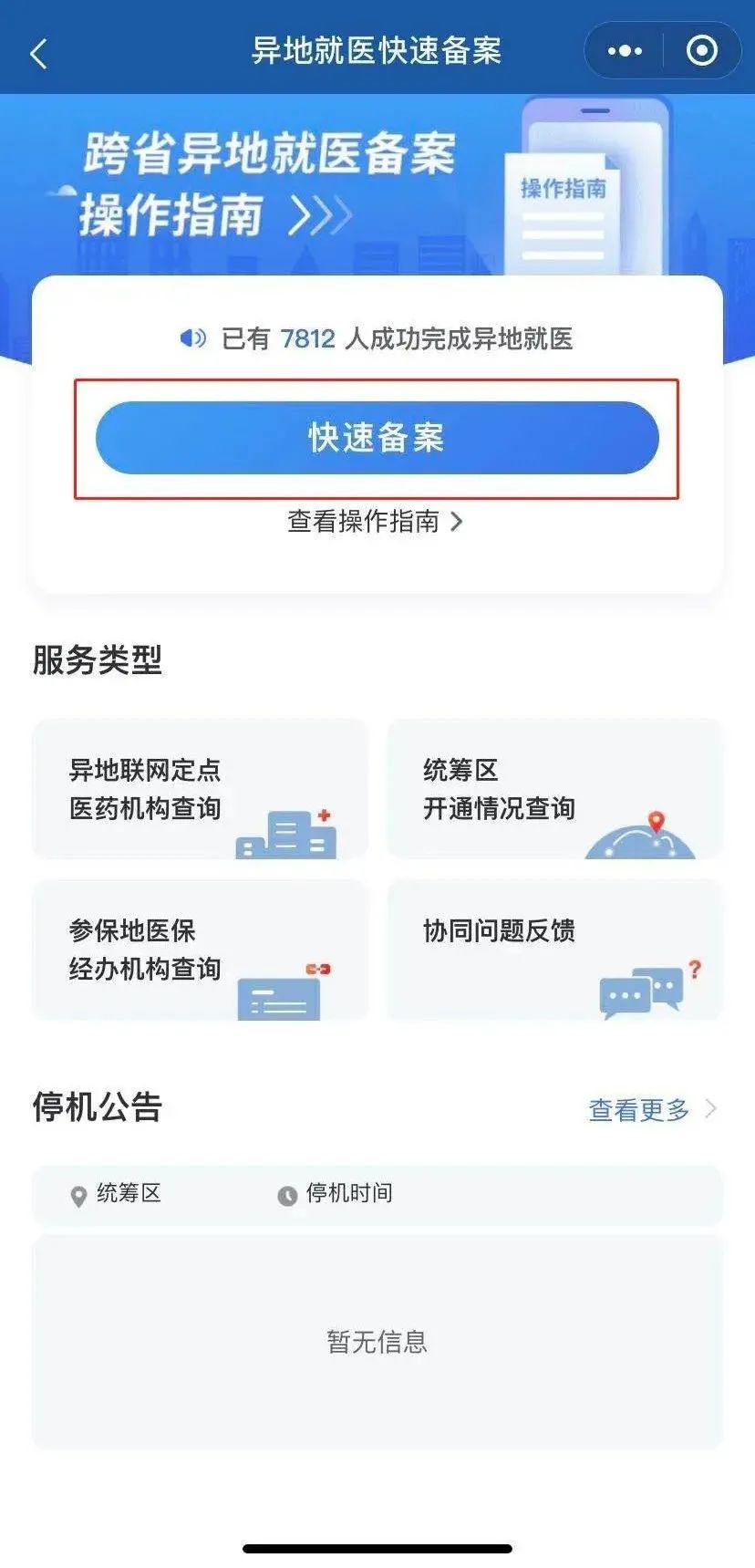Open the three-dot more options menu

pos(623,50)
